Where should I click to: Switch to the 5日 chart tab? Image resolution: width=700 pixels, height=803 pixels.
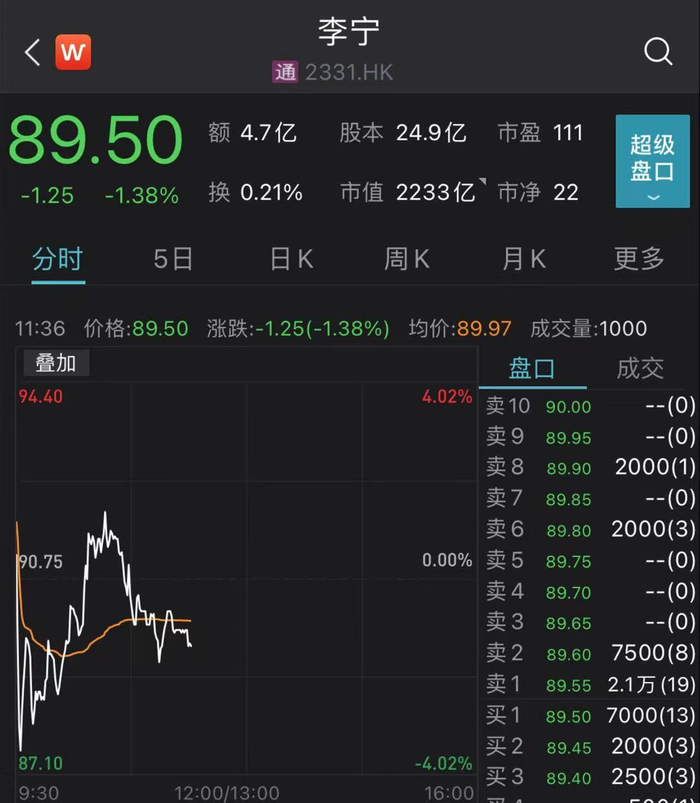173,259
